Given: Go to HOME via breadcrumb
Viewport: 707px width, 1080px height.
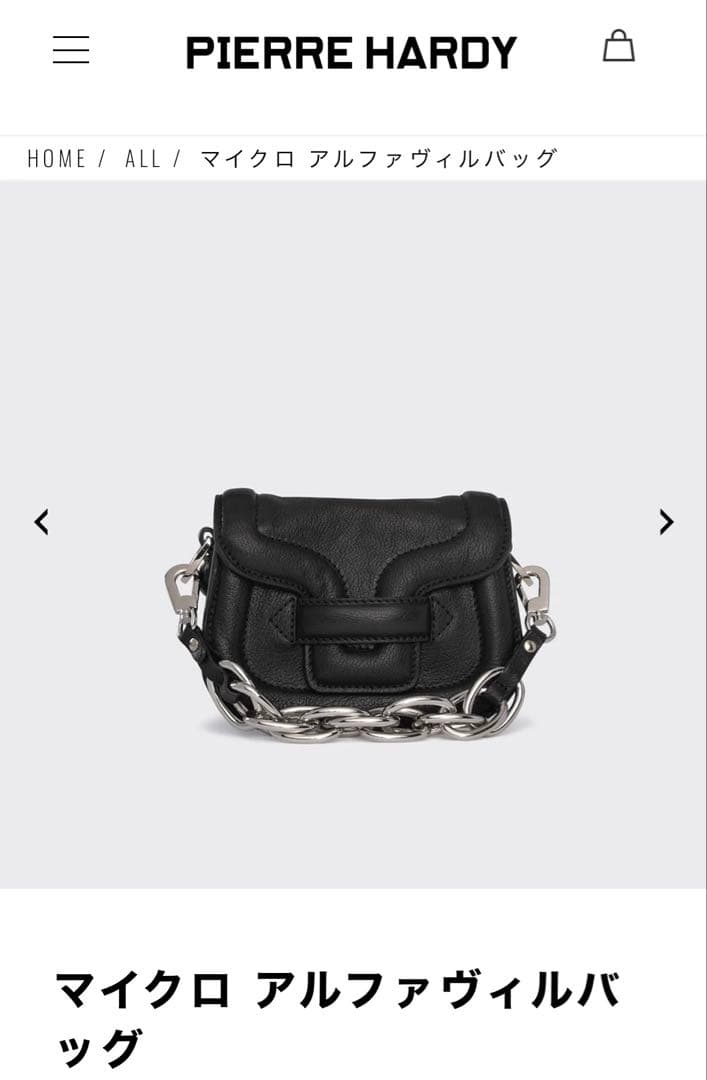Looking at the screenshot, I should [57, 158].
